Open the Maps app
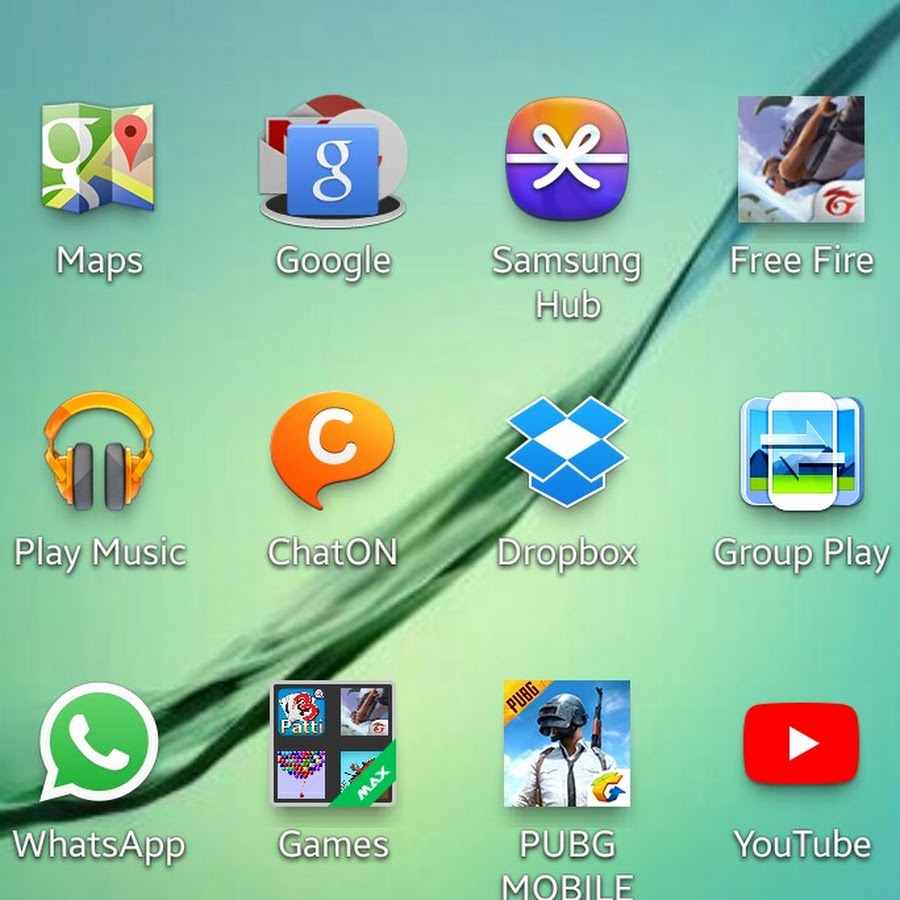The image size is (900, 900). pos(98,158)
